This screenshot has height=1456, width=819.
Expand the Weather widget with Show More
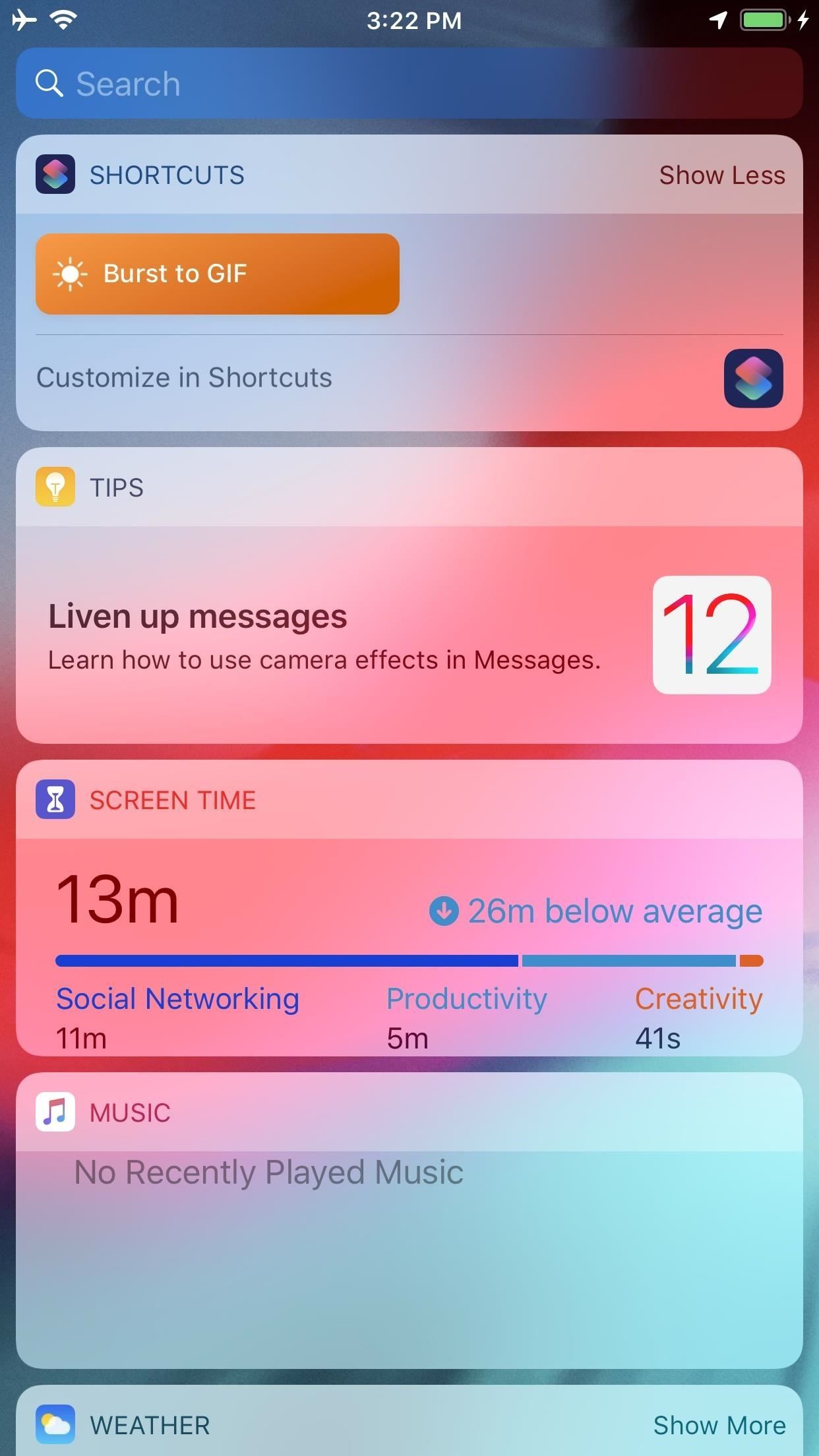[719, 1425]
